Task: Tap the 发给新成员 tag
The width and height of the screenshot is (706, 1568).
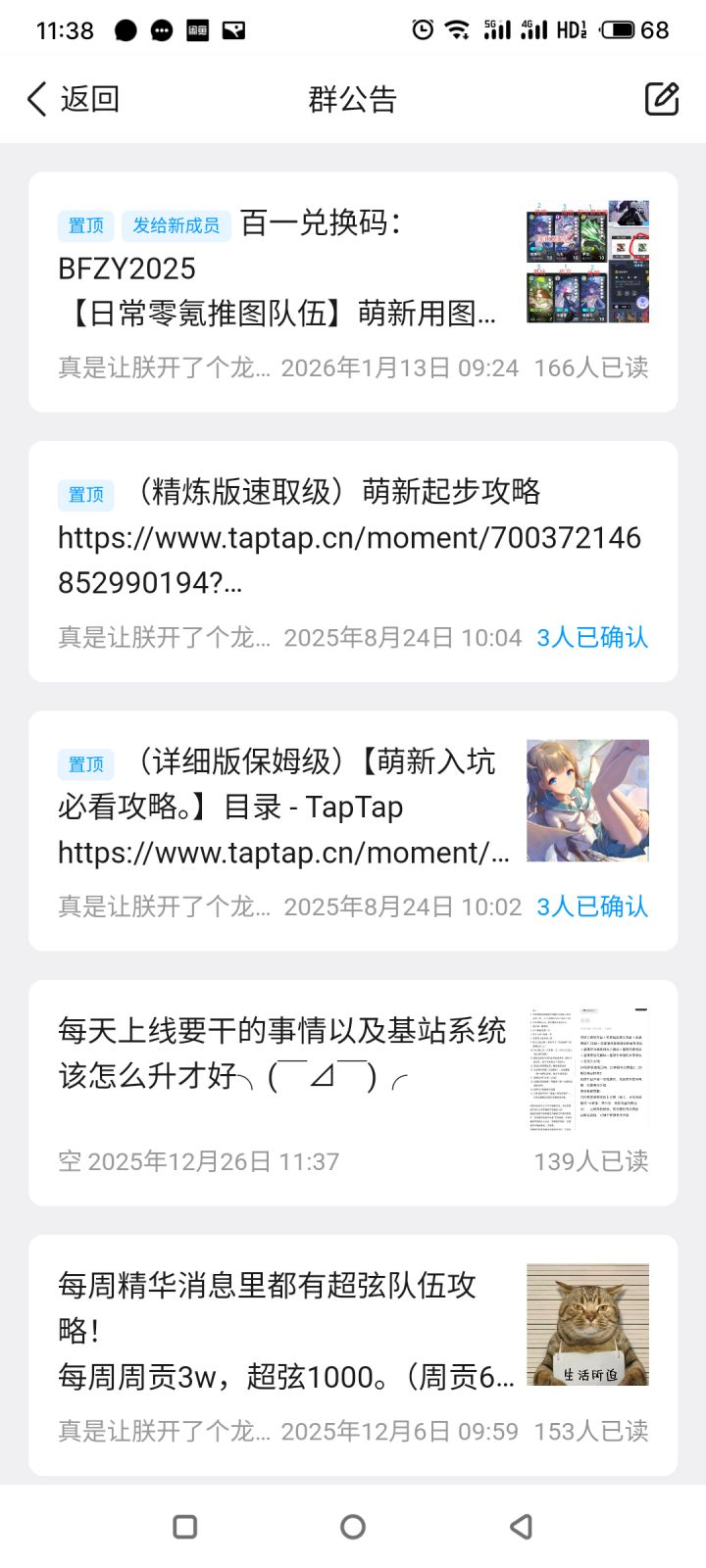Action: click(176, 225)
